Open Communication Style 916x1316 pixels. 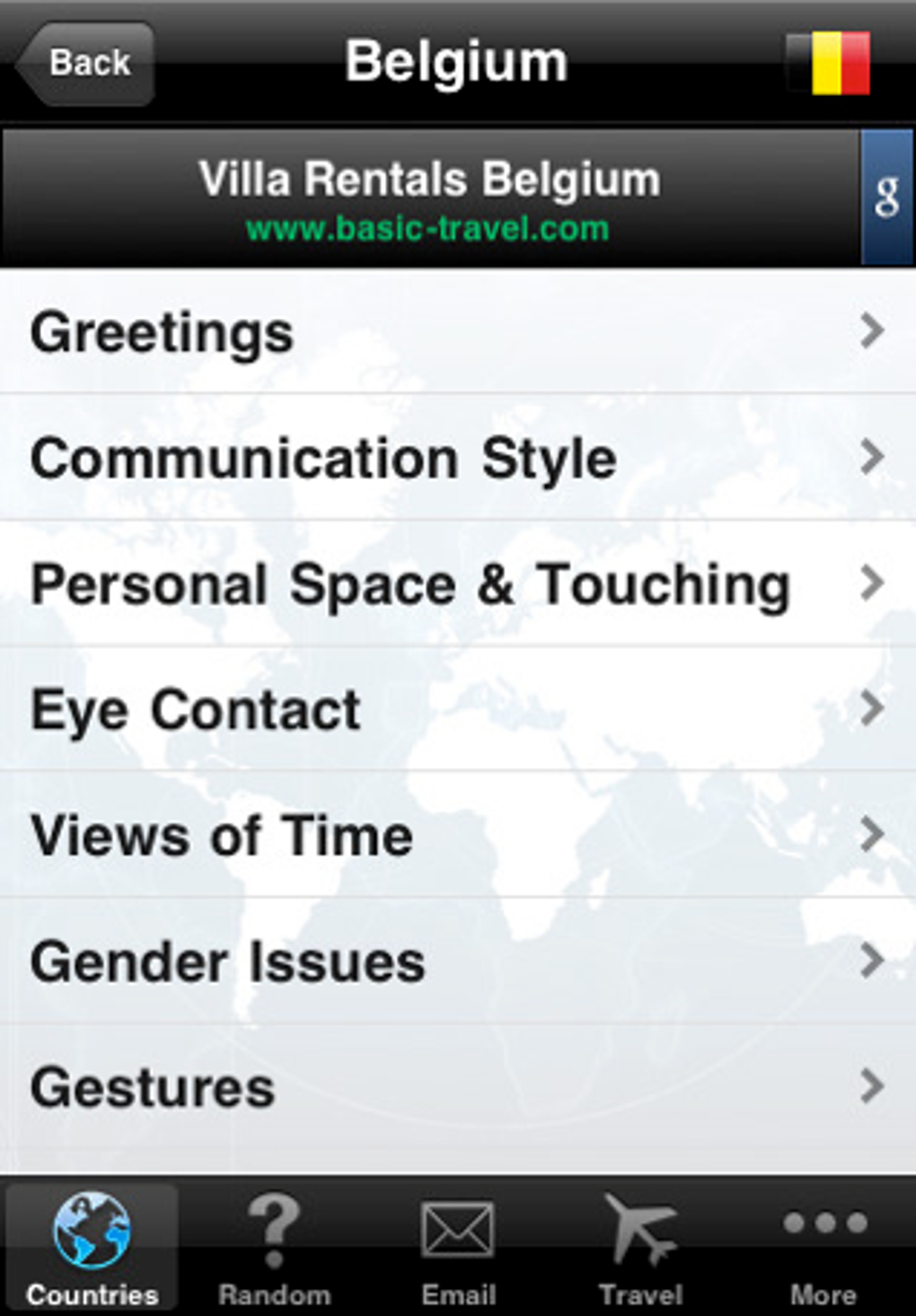(x=458, y=458)
